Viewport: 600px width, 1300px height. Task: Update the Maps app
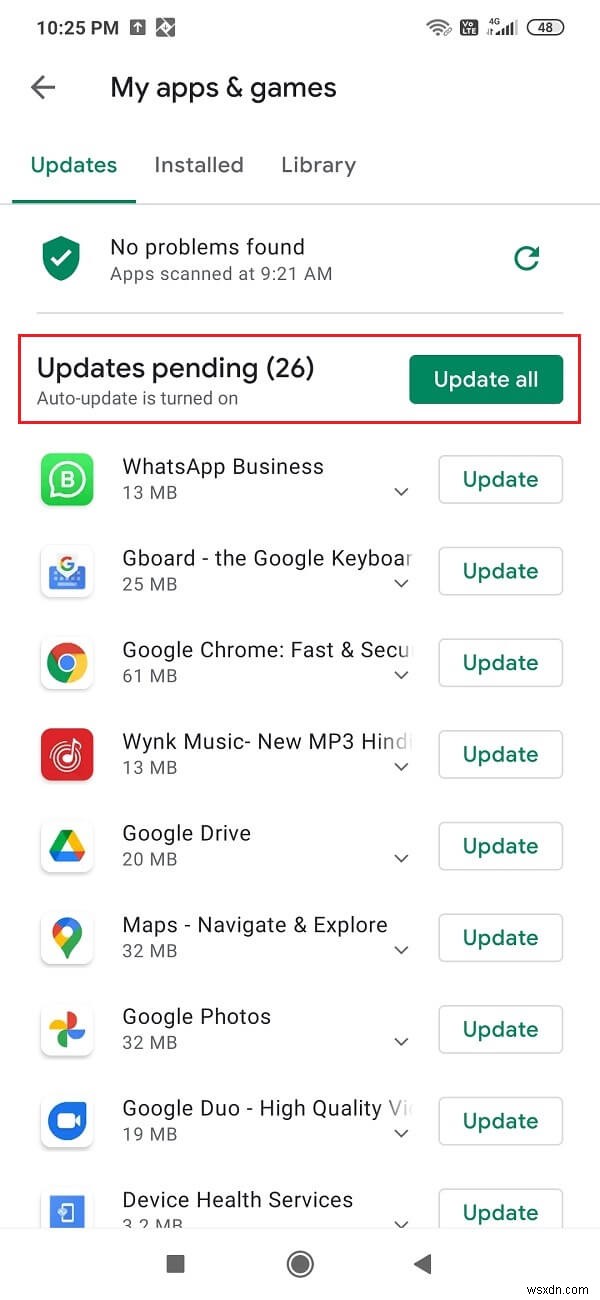point(500,938)
